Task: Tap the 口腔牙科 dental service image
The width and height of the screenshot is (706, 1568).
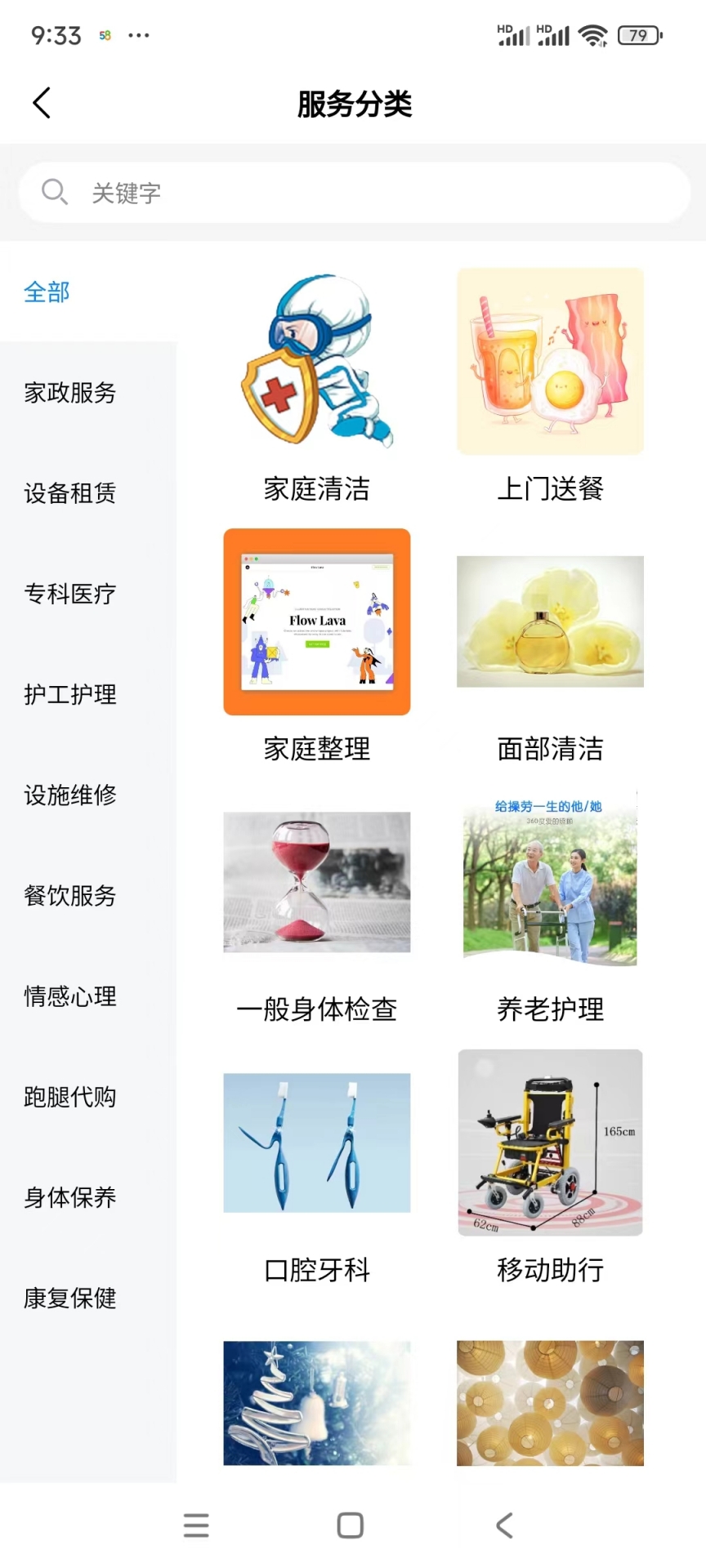Action: point(316,1143)
